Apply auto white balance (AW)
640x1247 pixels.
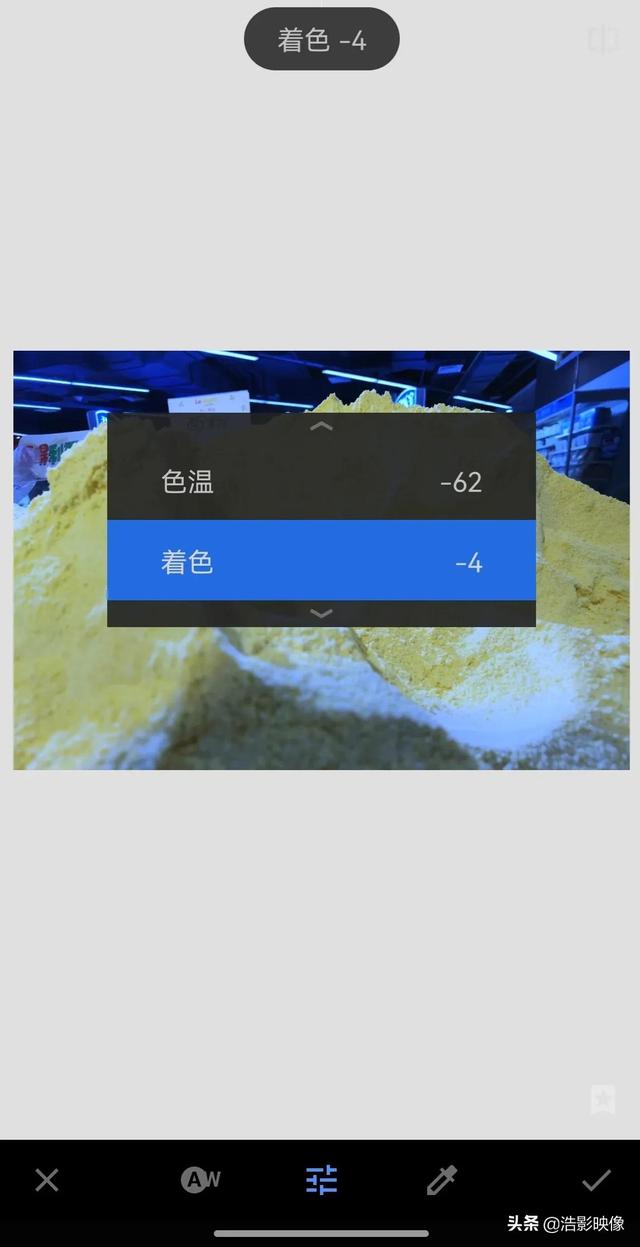coord(201,1180)
